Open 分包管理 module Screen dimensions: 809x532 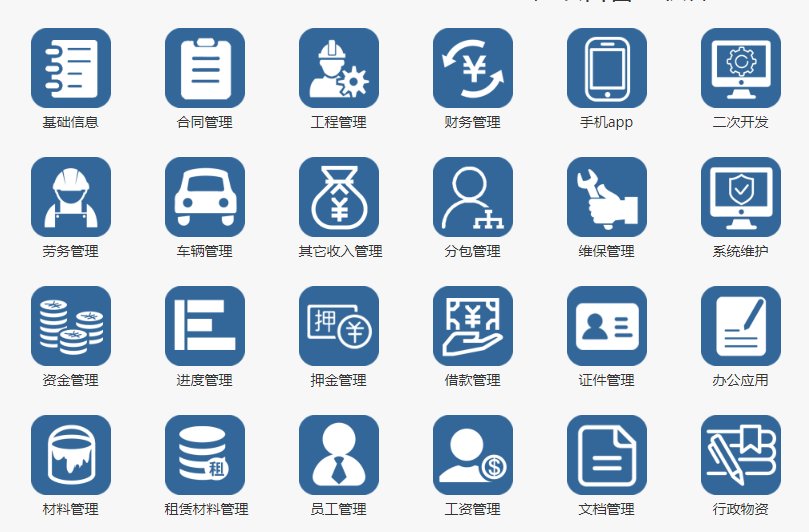coord(473,197)
